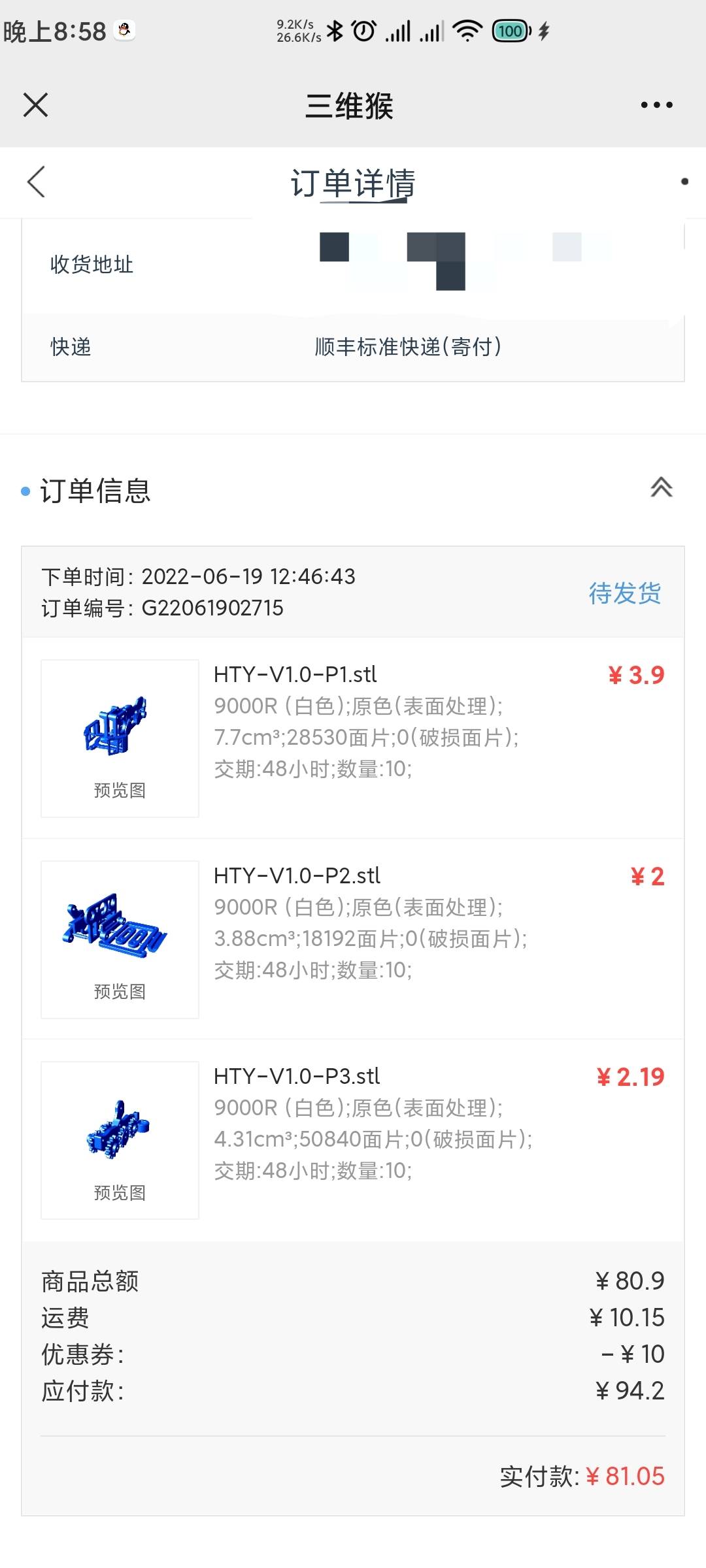706x1568 pixels.
Task: Open preview image of HTY-V1.0-P3.stl
Action: [120, 1140]
